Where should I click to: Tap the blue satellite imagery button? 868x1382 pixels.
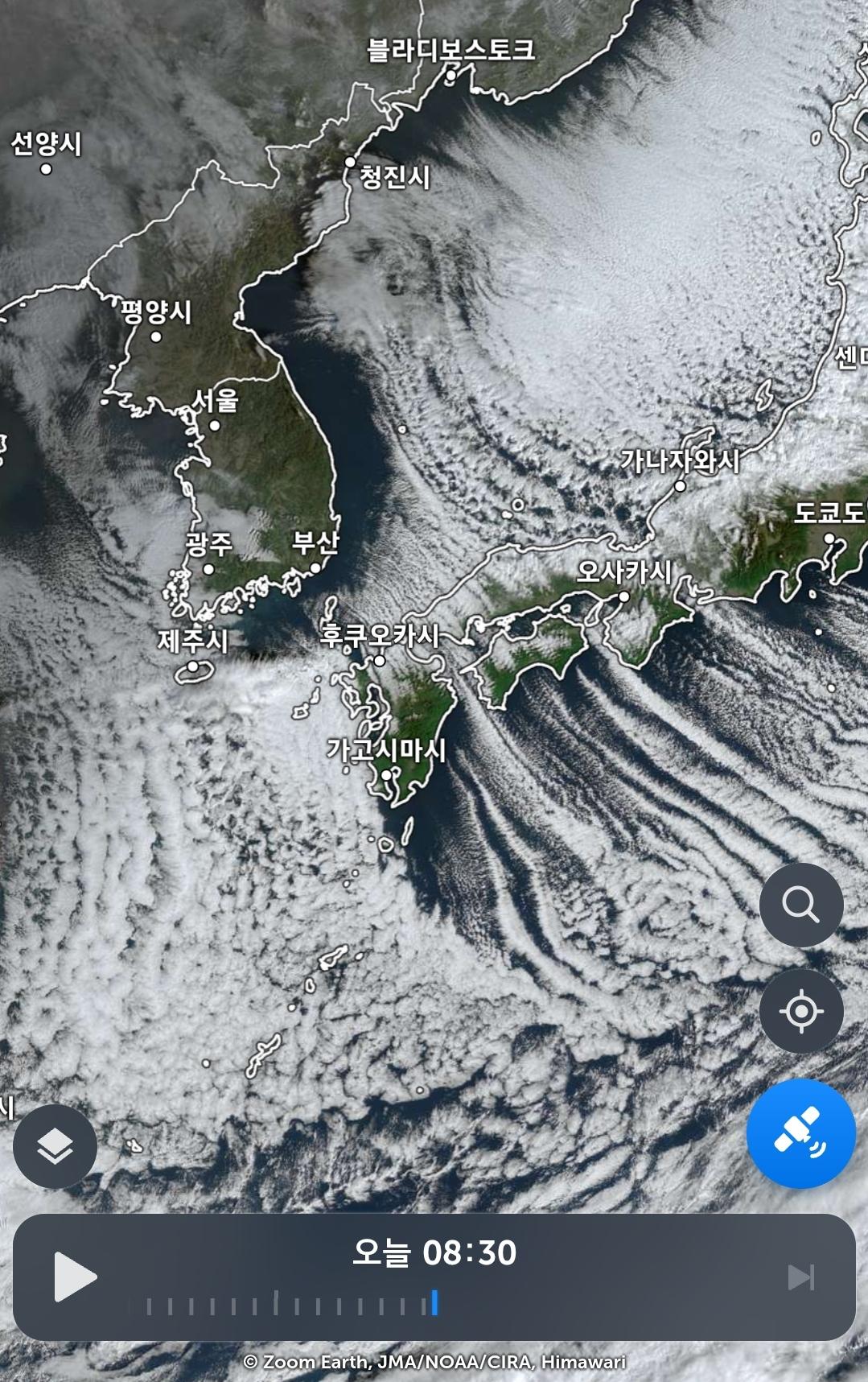tap(800, 1133)
